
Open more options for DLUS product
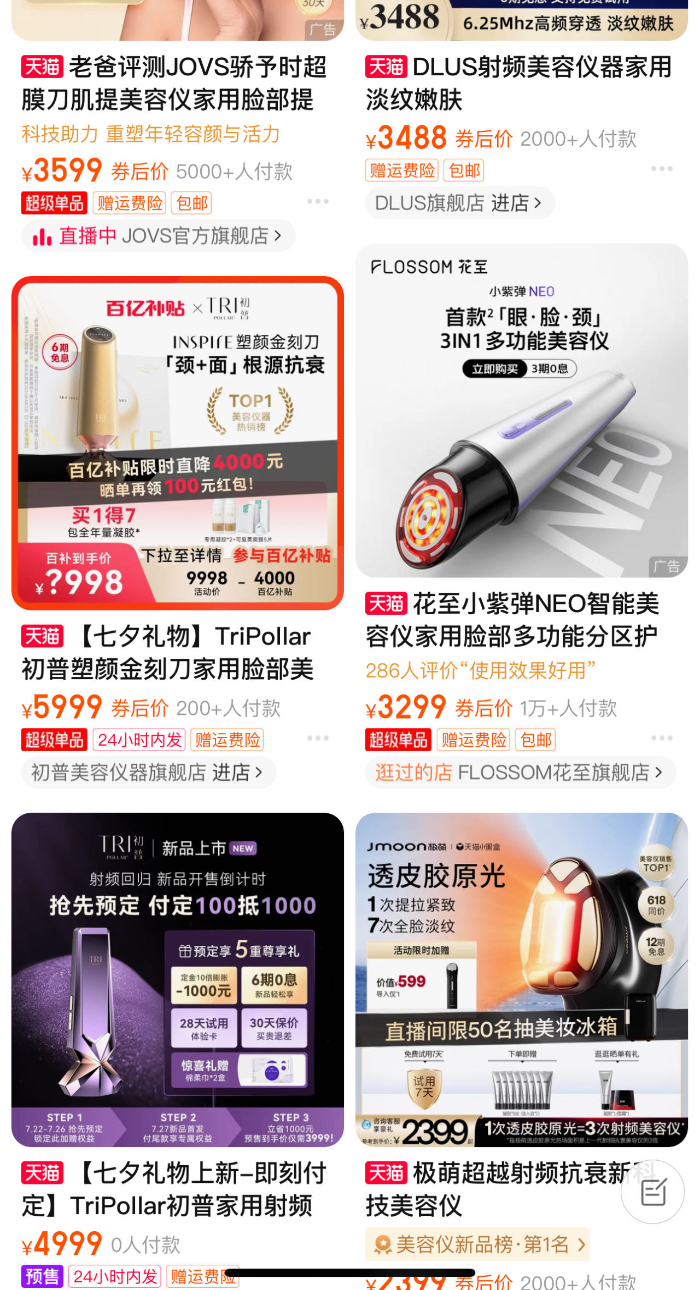pos(661,169)
